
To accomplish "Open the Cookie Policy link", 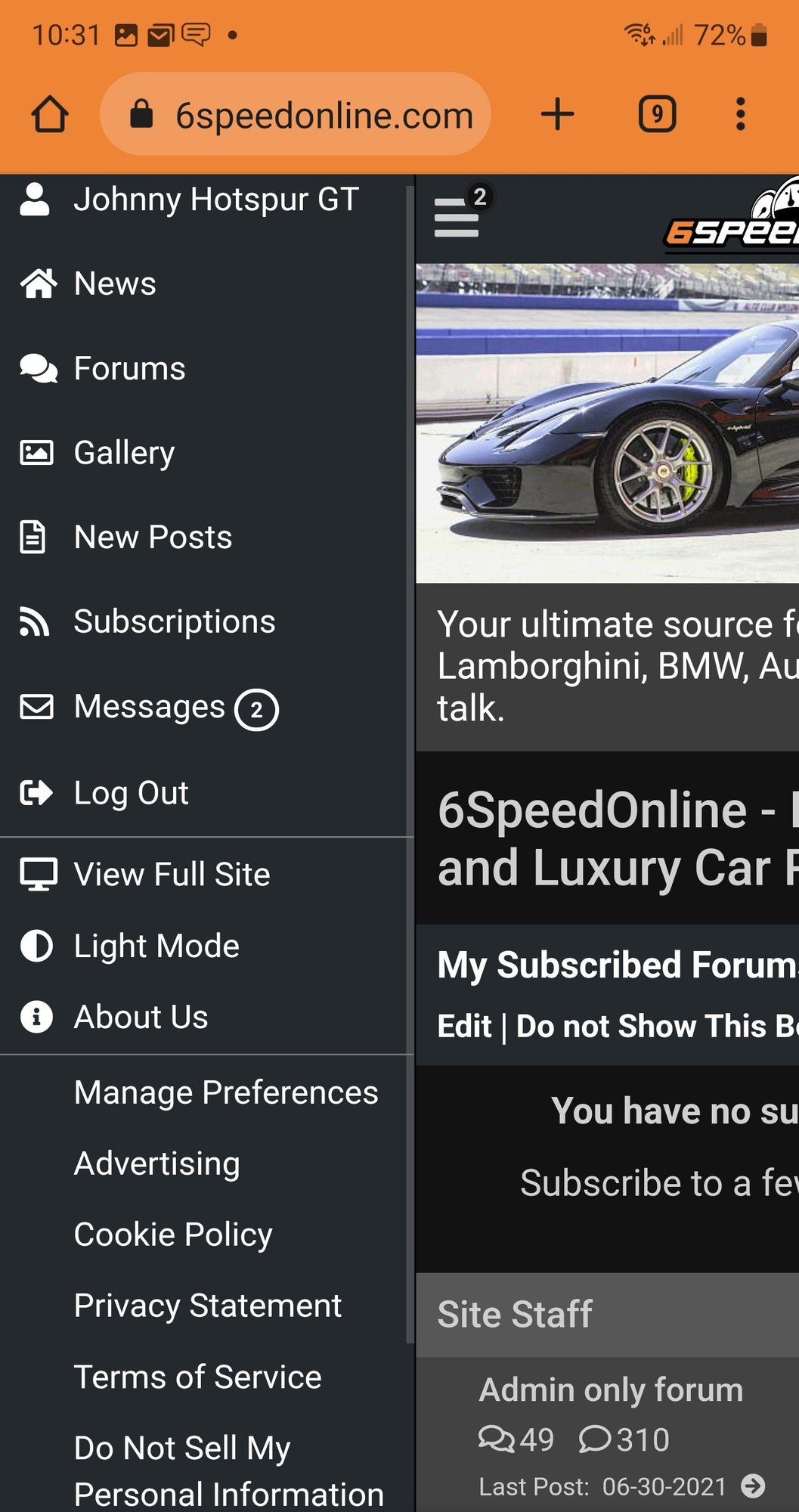I will (173, 1235).
